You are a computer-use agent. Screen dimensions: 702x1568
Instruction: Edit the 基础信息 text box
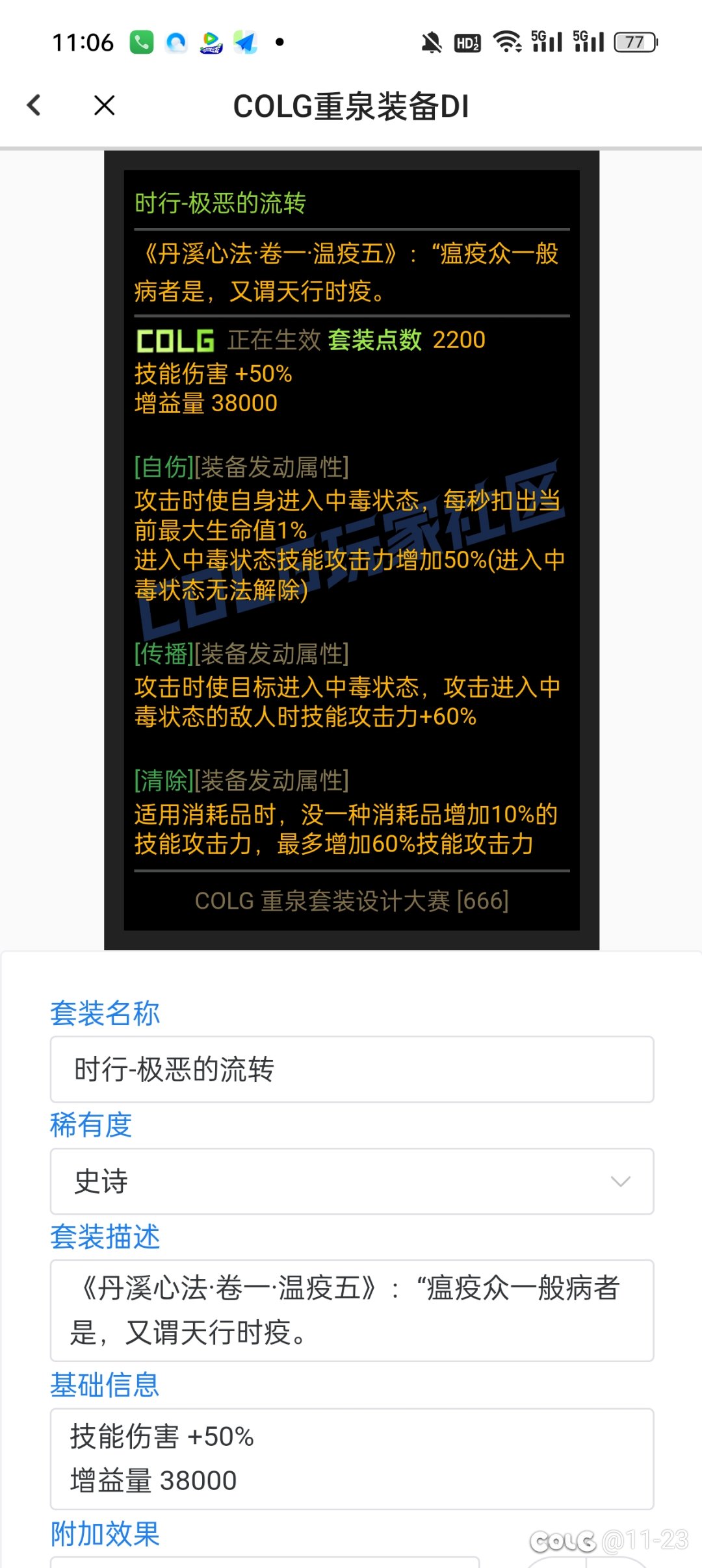[352, 1458]
